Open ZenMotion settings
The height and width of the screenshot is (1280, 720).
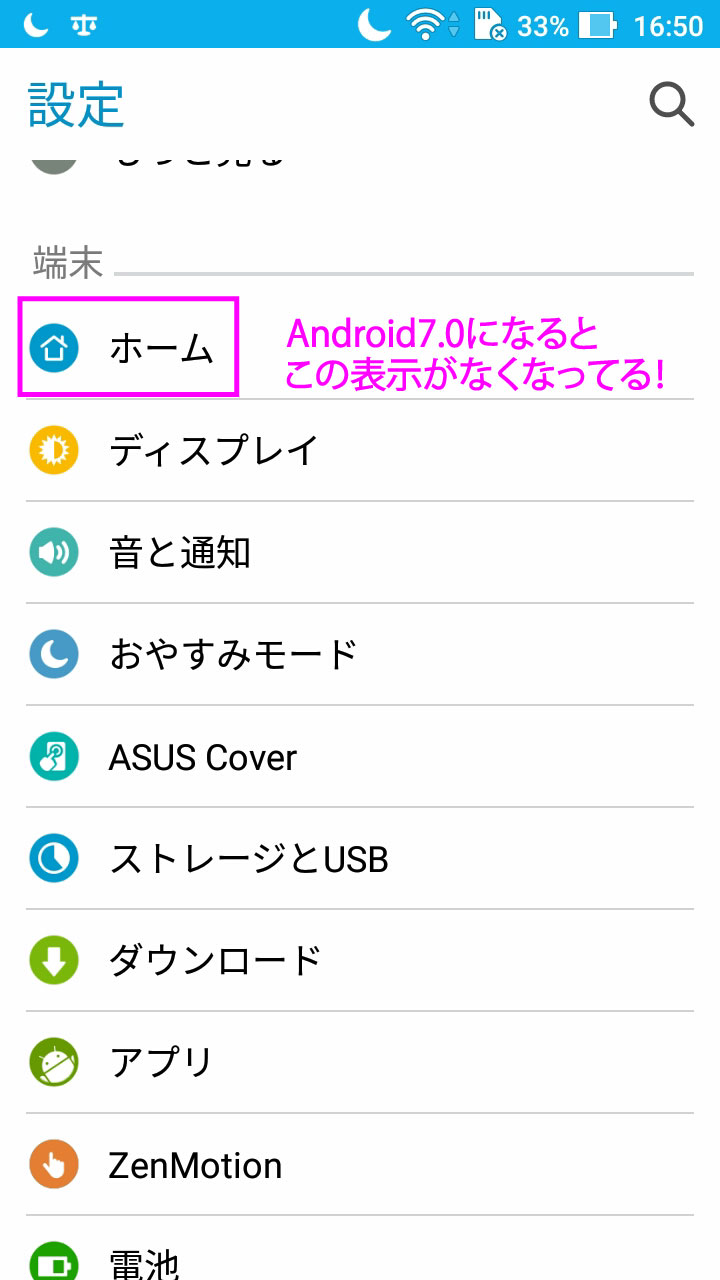[x=195, y=1165]
